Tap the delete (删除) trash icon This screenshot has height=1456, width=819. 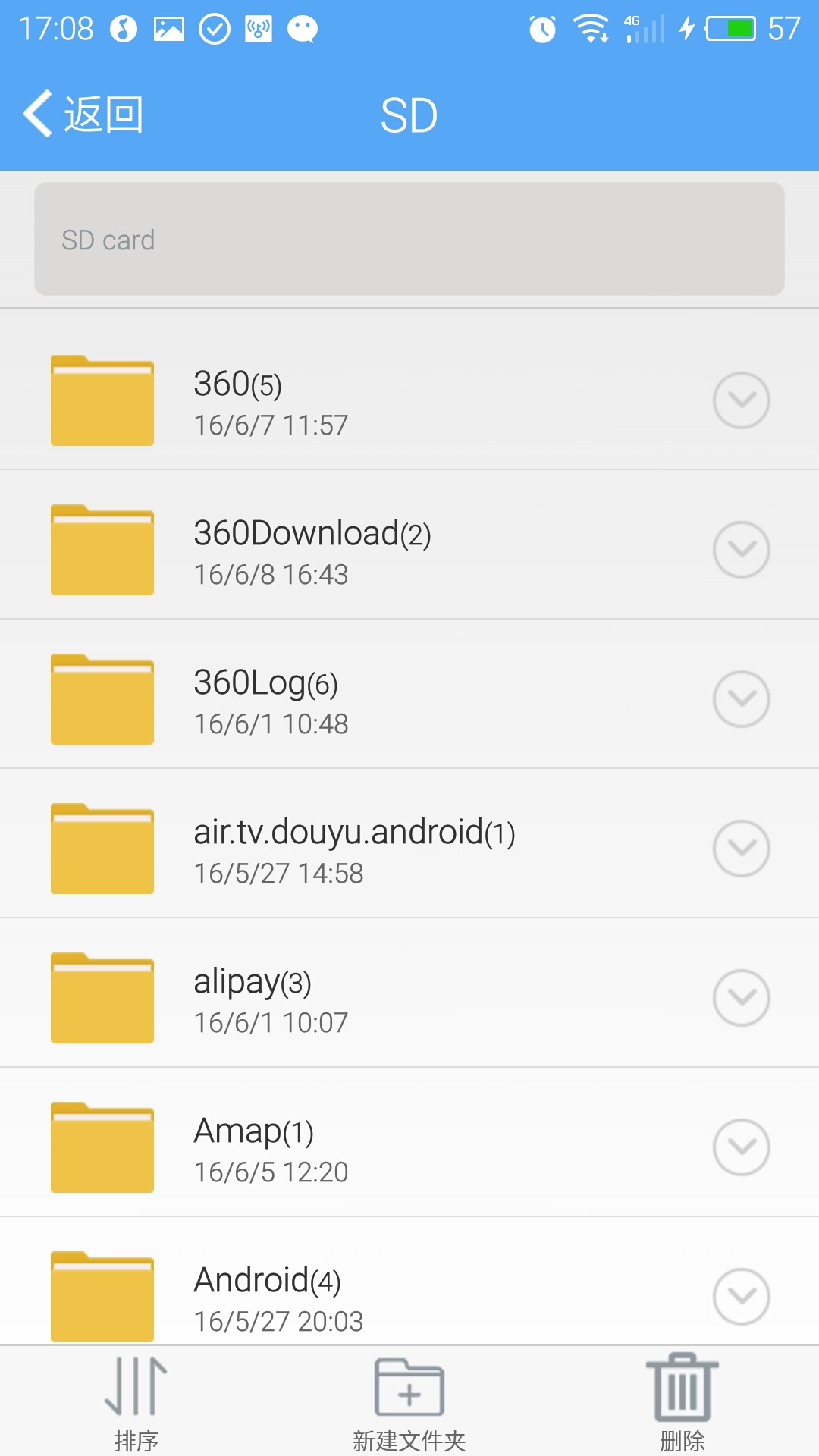click(681, 1395)
